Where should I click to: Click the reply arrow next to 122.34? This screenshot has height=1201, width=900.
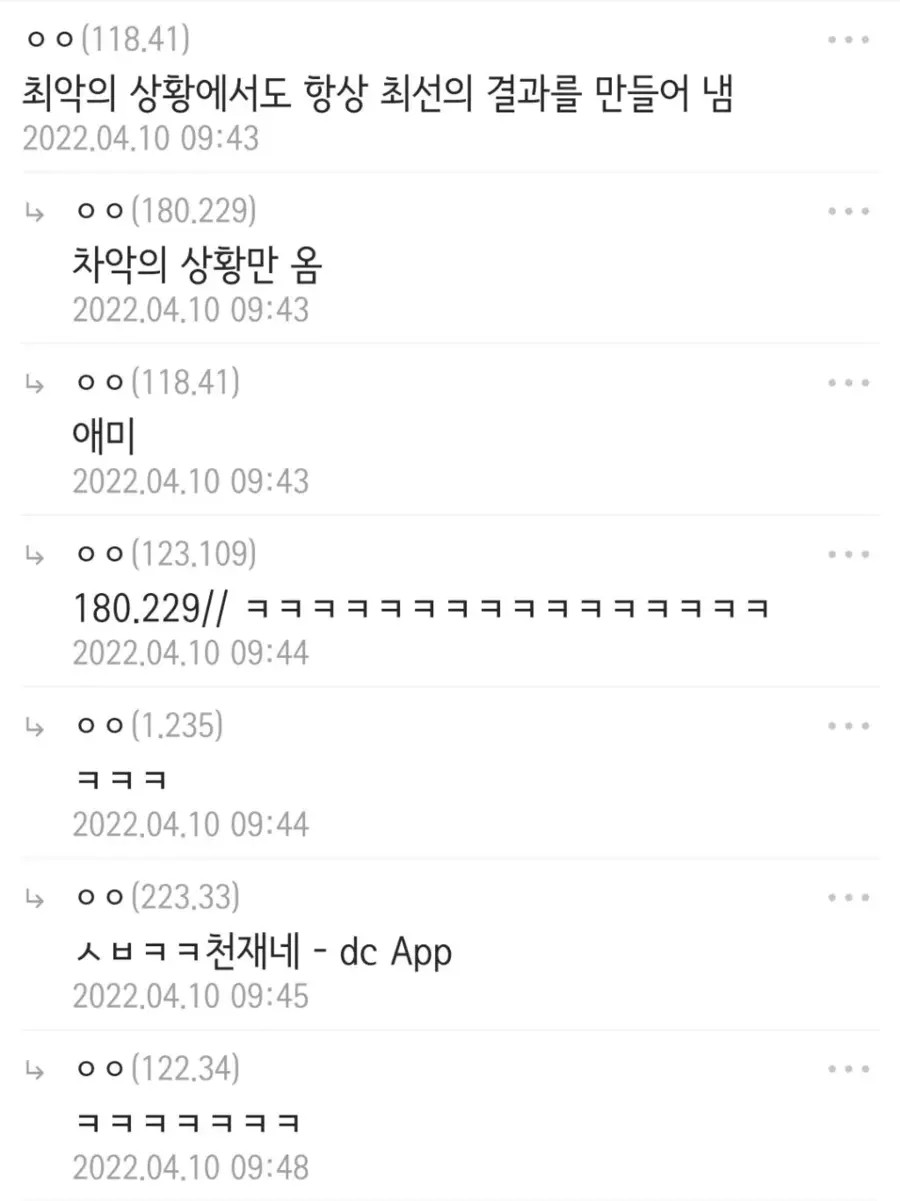[33, 1068]
